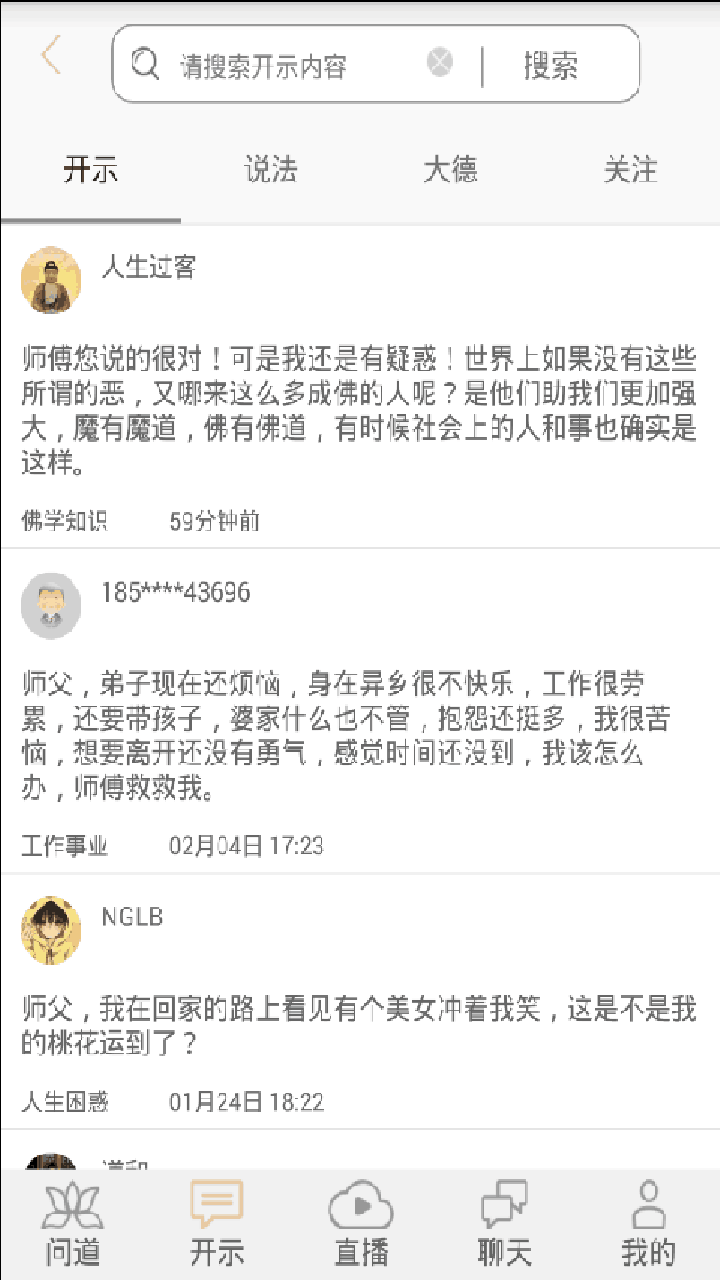Switch to the 关注 tab
720x1280 pixels.
[x=631, y=170]
